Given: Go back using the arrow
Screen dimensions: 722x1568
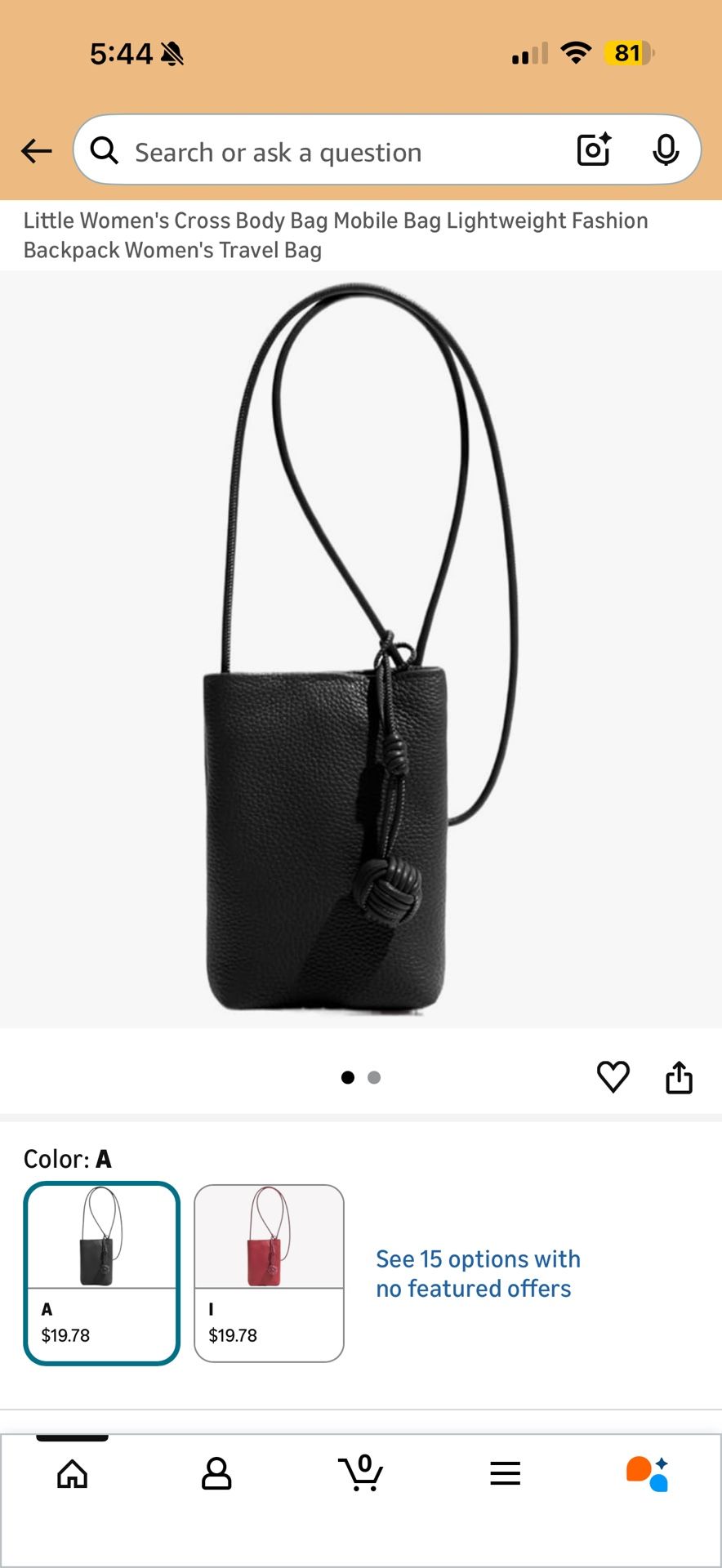Looking at the screenshot, I should [x=37, y=151].
